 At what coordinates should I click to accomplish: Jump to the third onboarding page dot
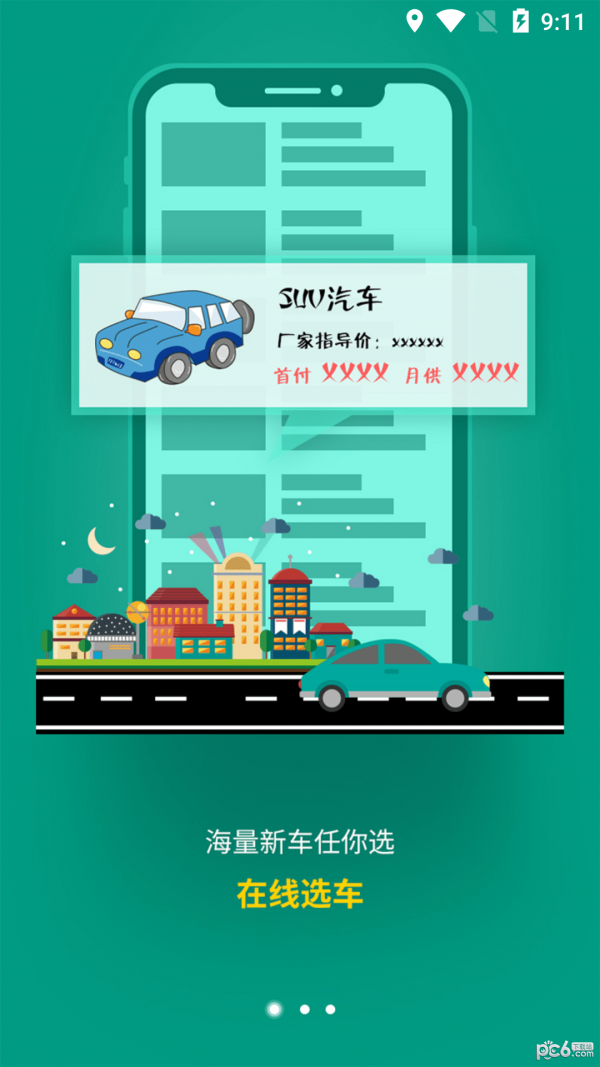[330, 1009]
